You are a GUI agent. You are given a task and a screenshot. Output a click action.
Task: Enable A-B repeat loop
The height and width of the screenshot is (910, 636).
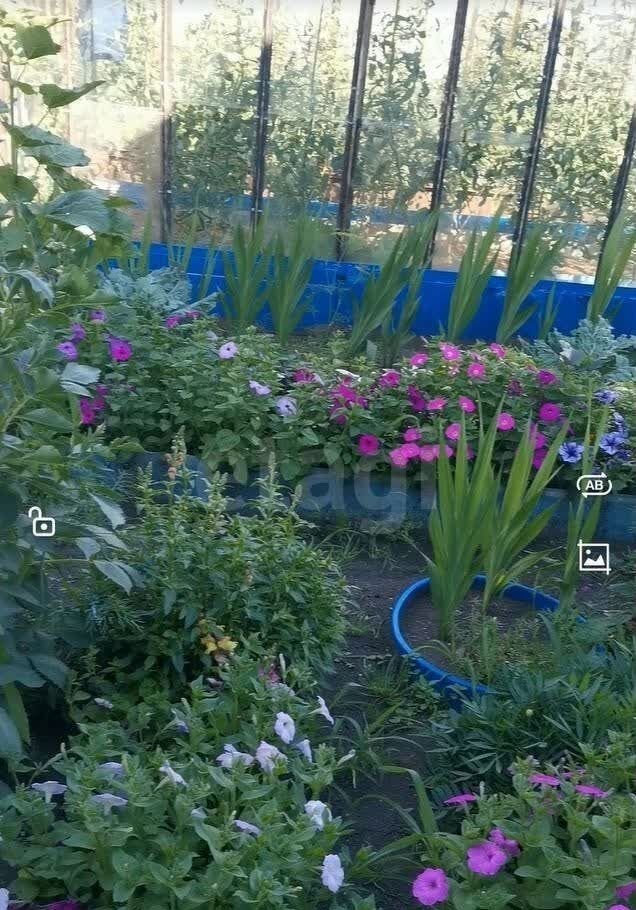coord(594,485)
